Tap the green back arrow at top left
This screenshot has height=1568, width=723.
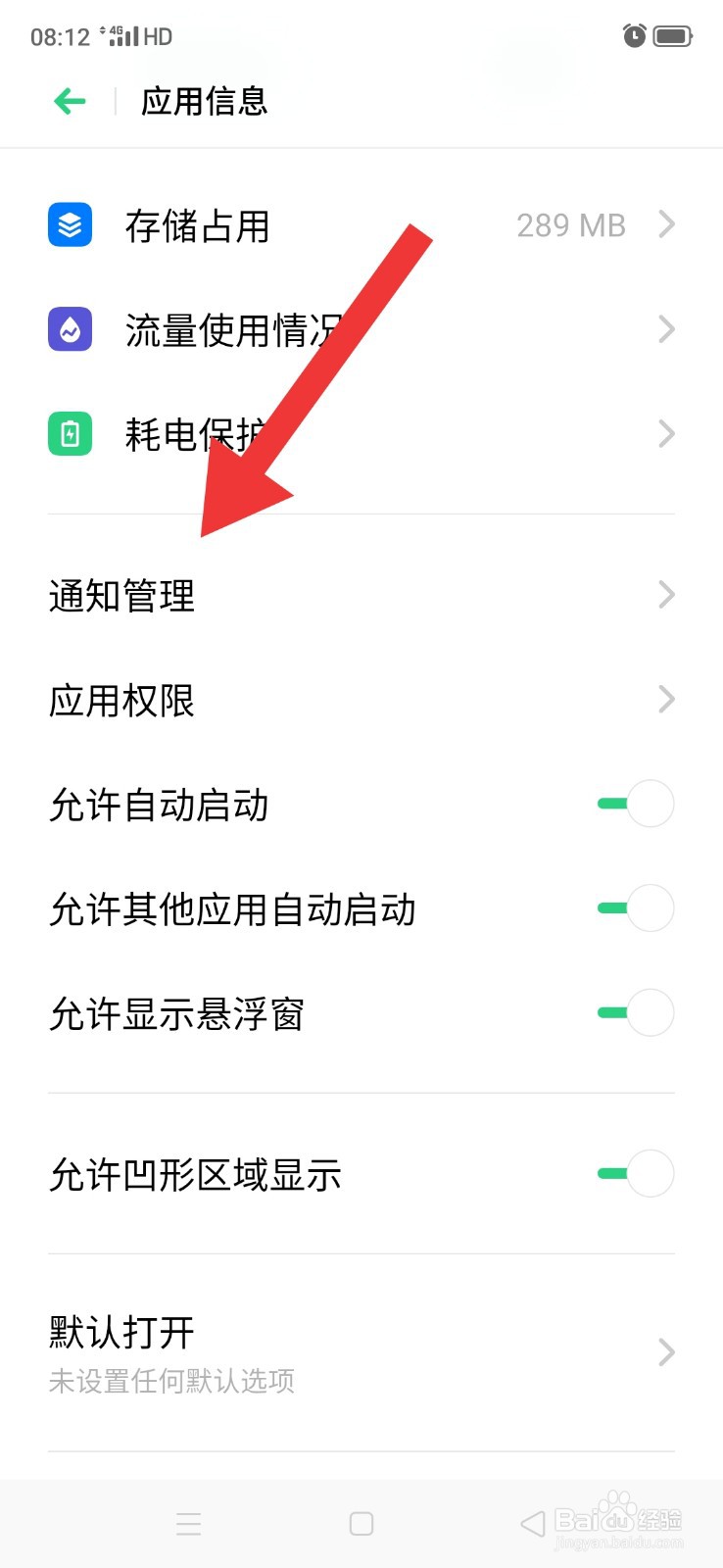(x=69, y=101)
